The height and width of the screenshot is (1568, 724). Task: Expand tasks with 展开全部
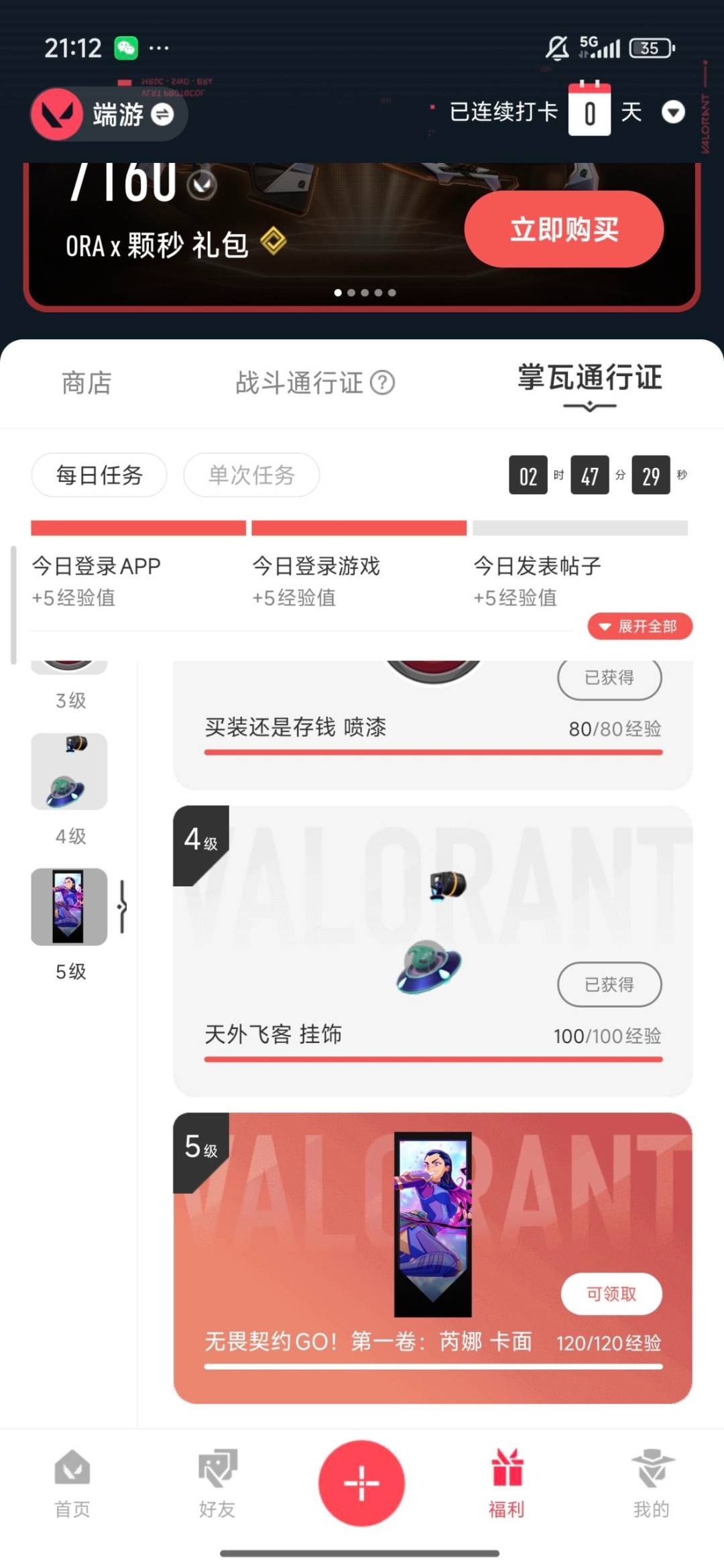tap(639, 627)
